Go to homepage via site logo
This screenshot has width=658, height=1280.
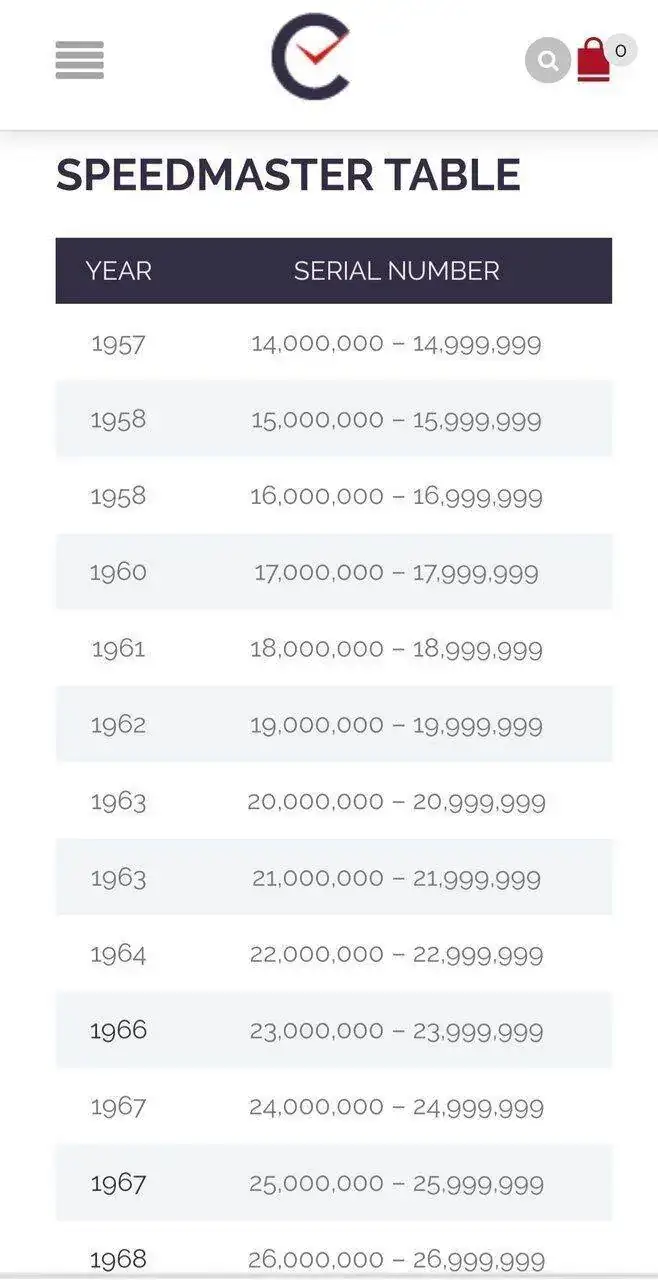click(x=311, y=57)
